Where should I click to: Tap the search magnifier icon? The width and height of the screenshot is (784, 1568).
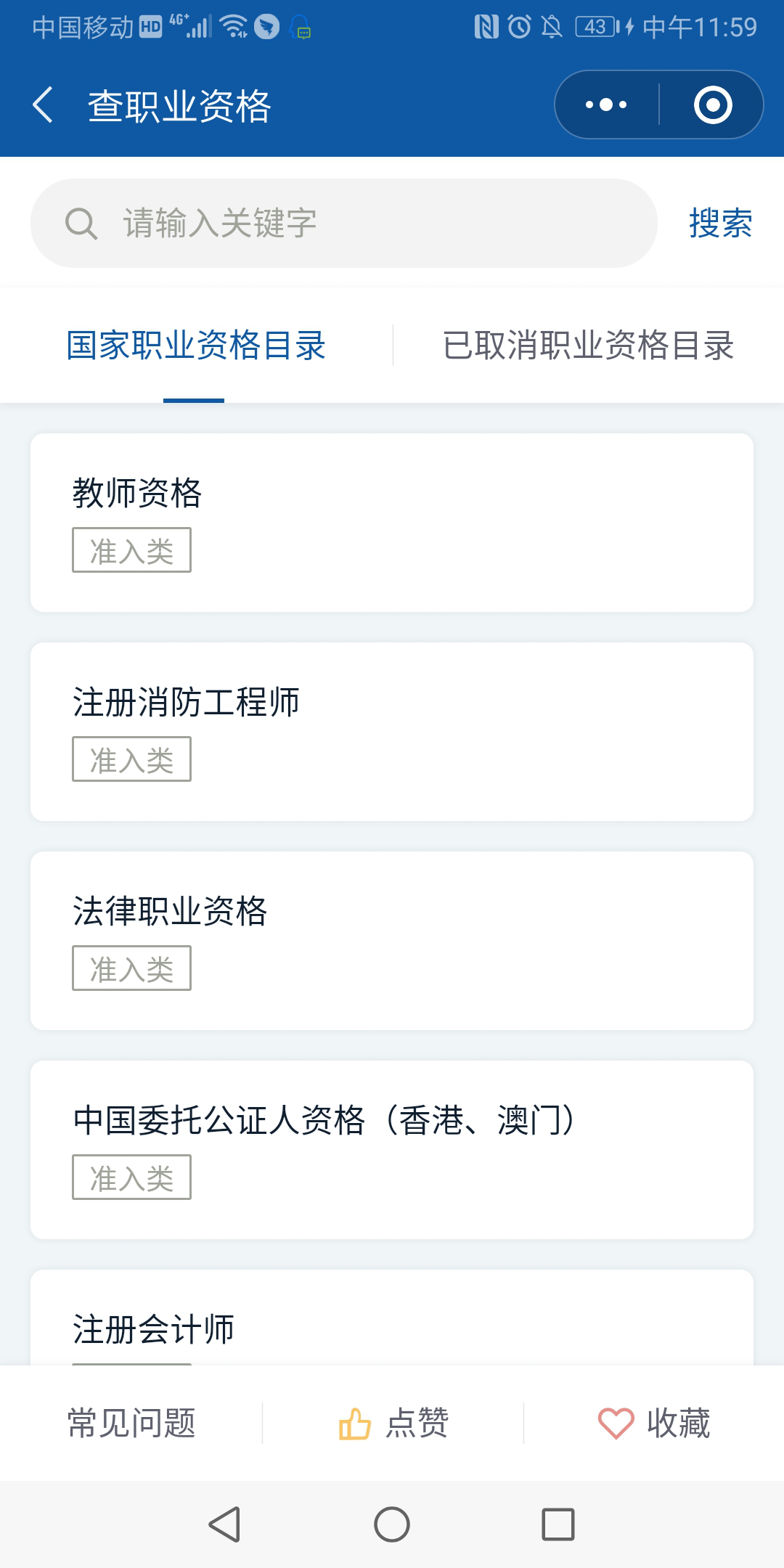point(80,224)
